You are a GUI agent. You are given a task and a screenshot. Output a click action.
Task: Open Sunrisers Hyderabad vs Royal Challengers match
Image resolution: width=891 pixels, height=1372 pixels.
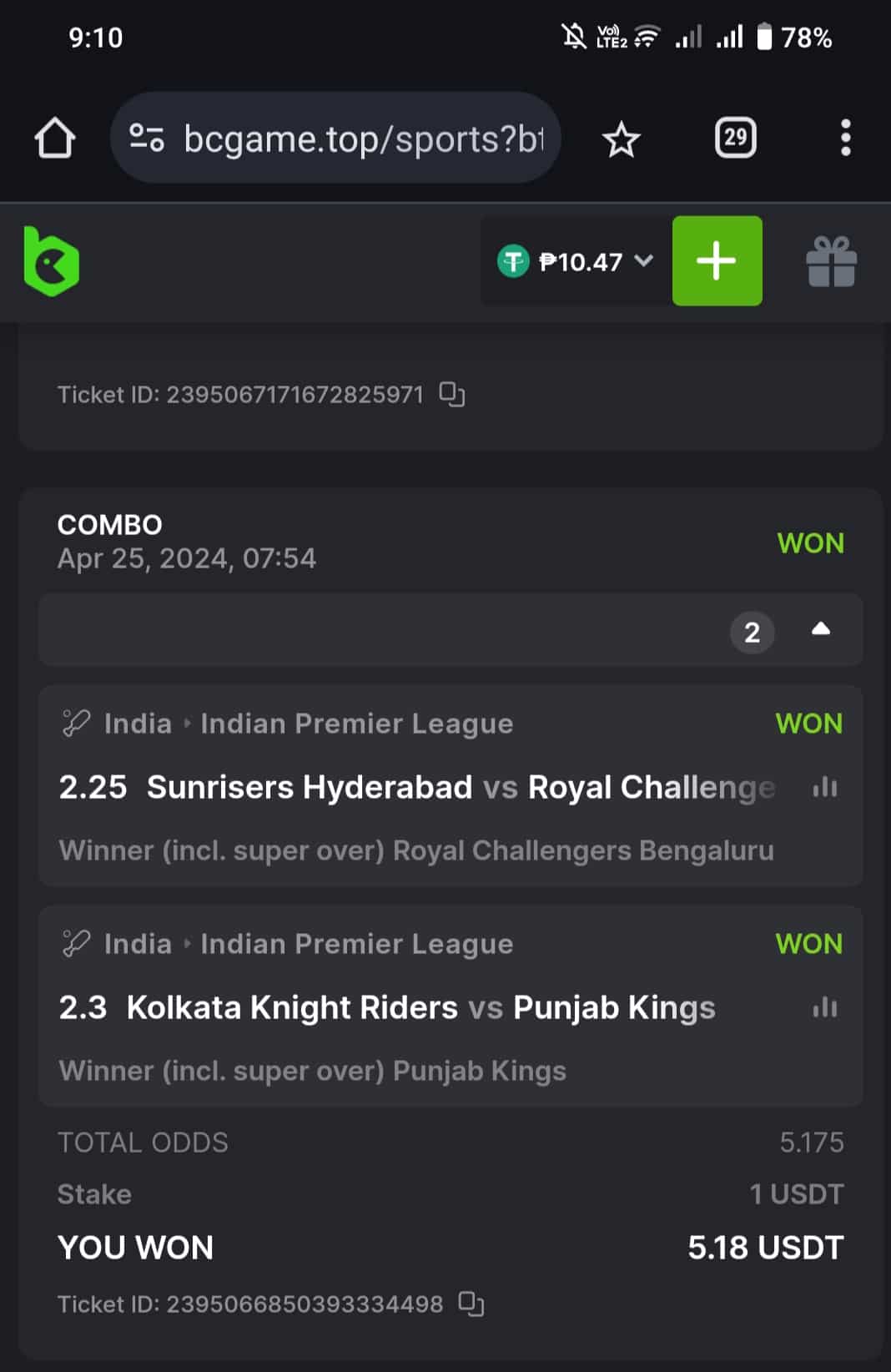[x=461, y=787]
